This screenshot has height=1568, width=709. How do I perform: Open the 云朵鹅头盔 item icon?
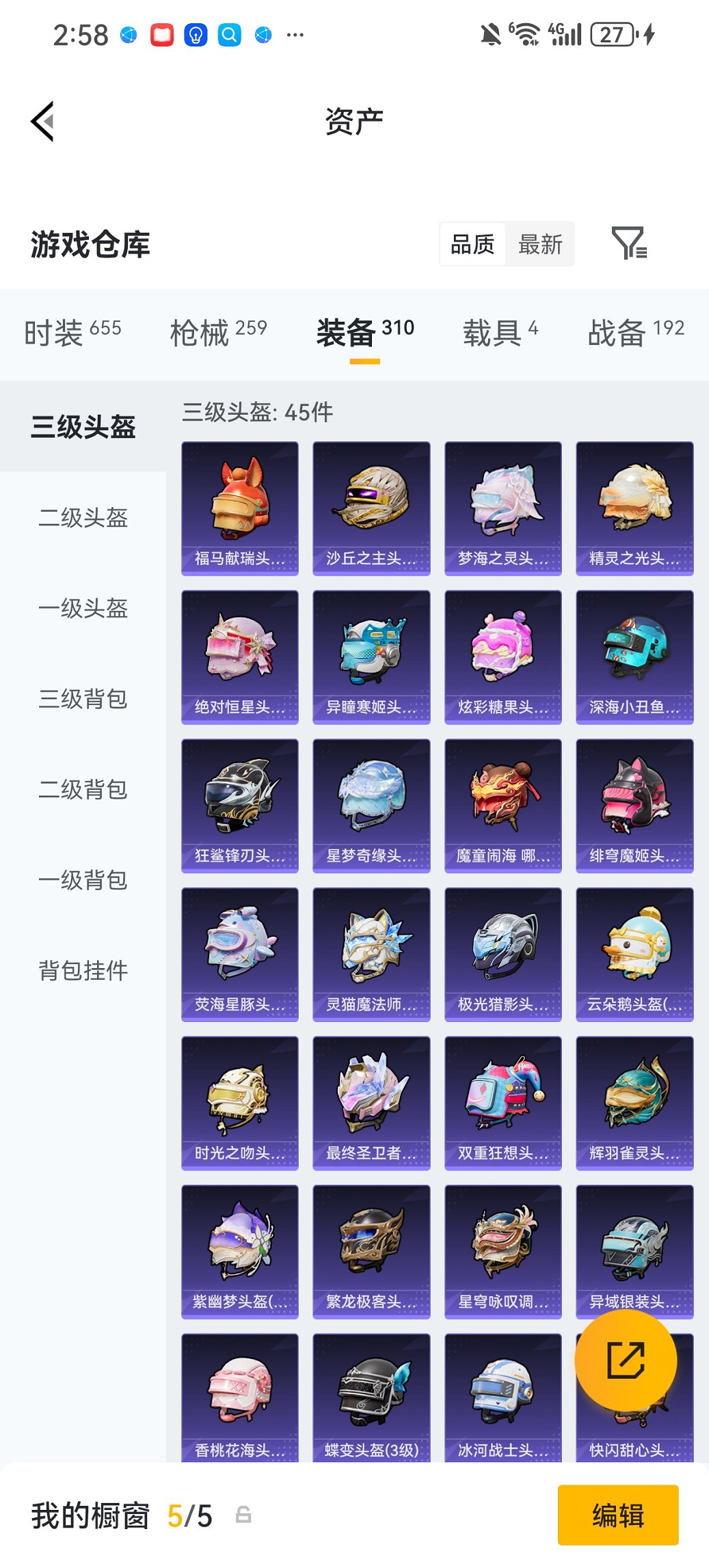tap(634, 953)
